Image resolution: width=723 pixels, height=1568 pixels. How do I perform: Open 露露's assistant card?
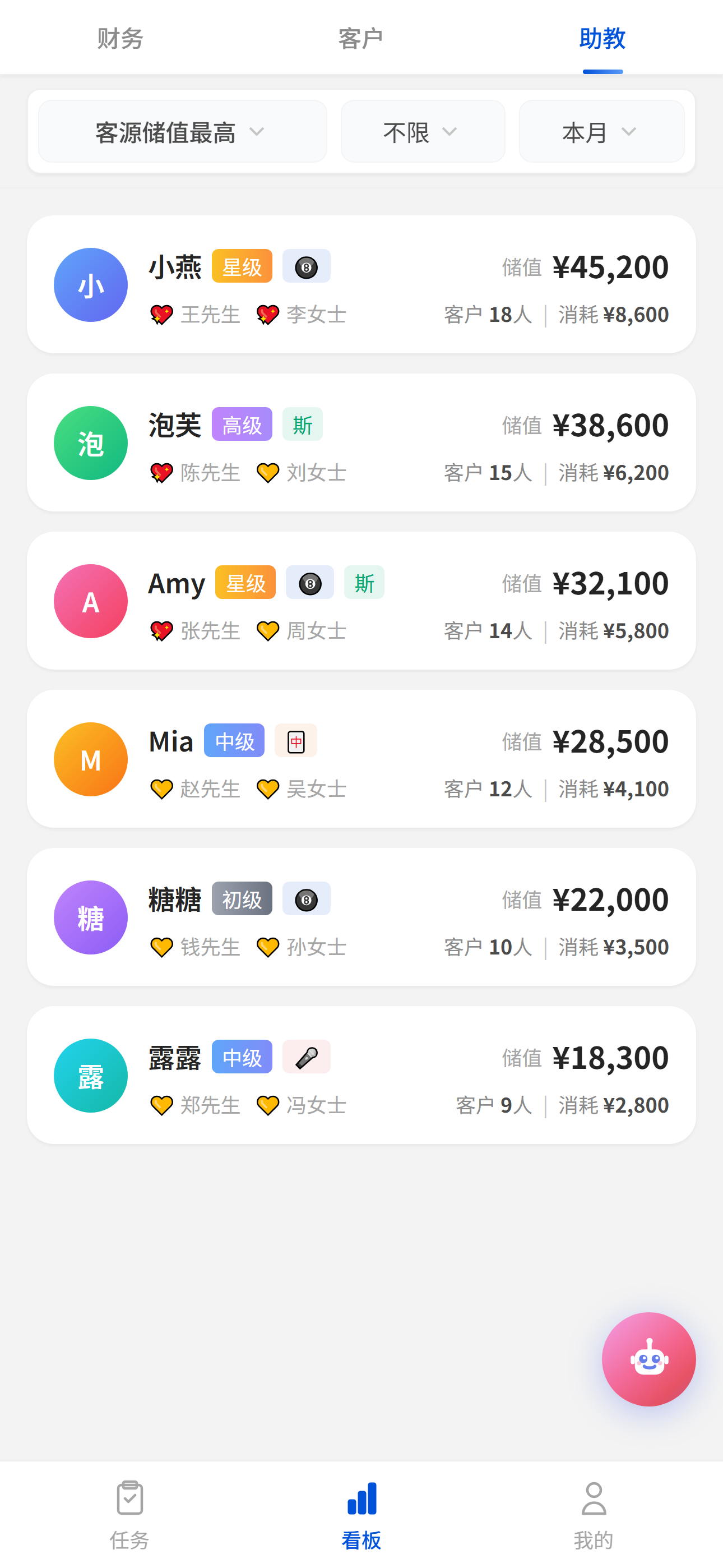(361, 1076)
